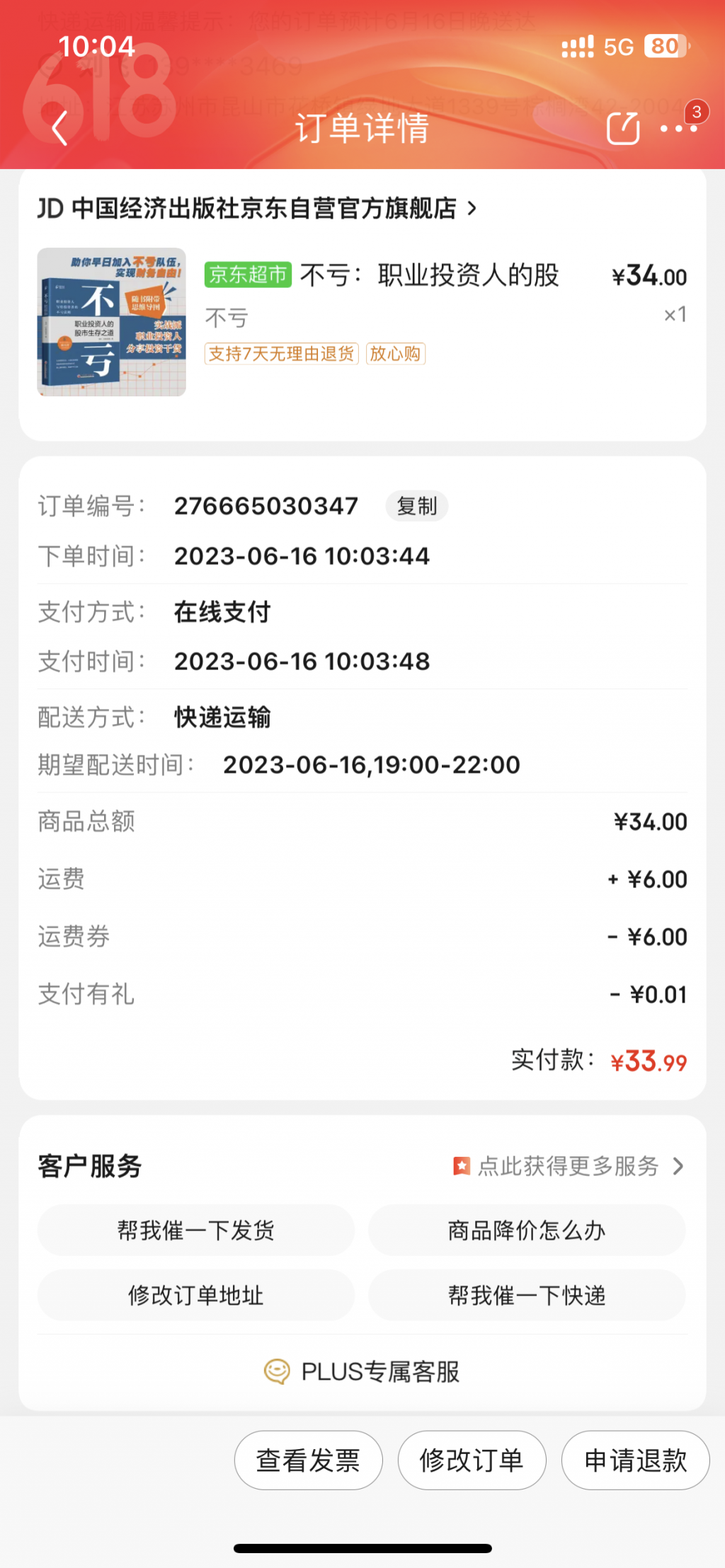725x1568 pixels.
Task: Modify the order via 修改订单
Action: tap(472, 1460)
